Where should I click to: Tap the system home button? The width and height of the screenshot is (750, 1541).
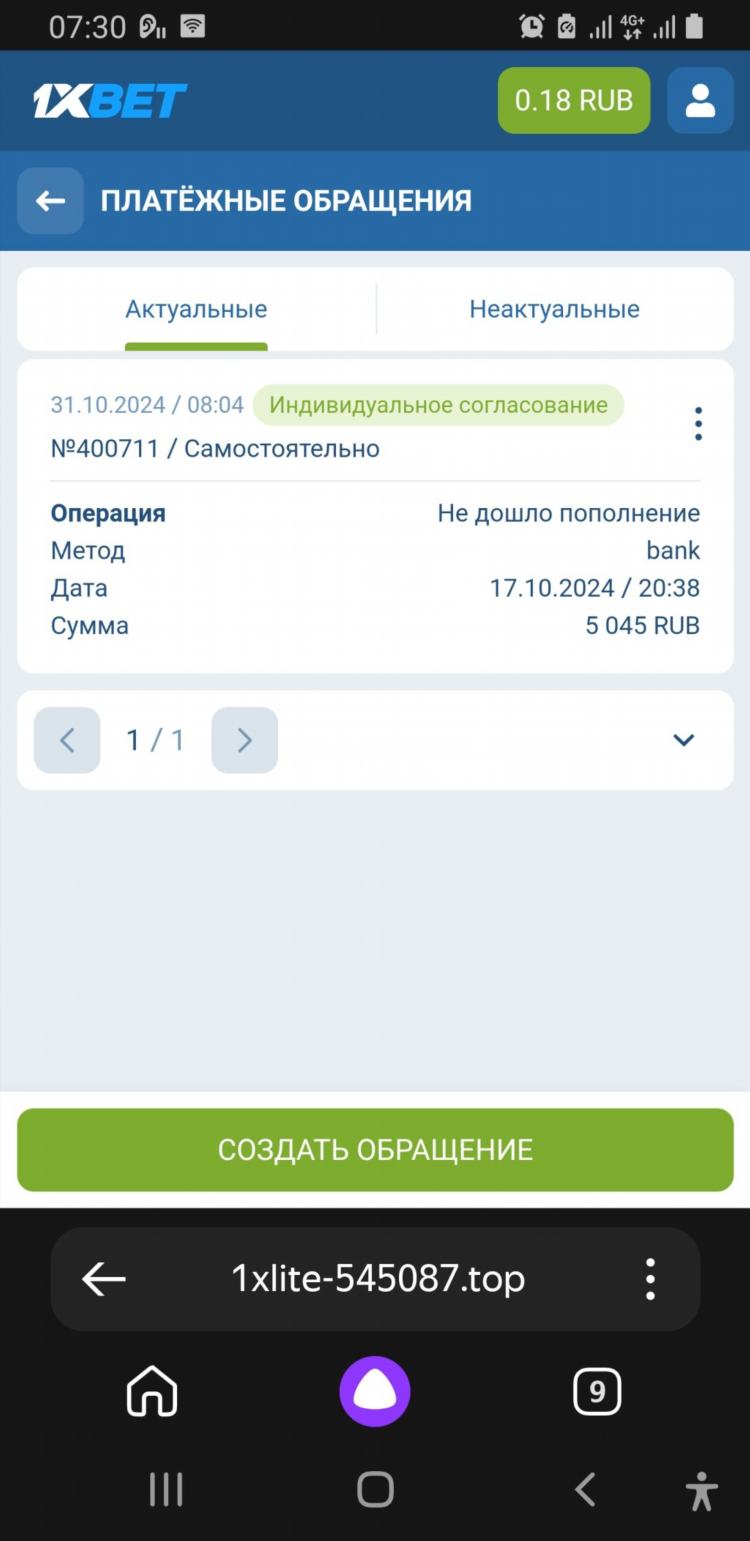point(375,1489)
